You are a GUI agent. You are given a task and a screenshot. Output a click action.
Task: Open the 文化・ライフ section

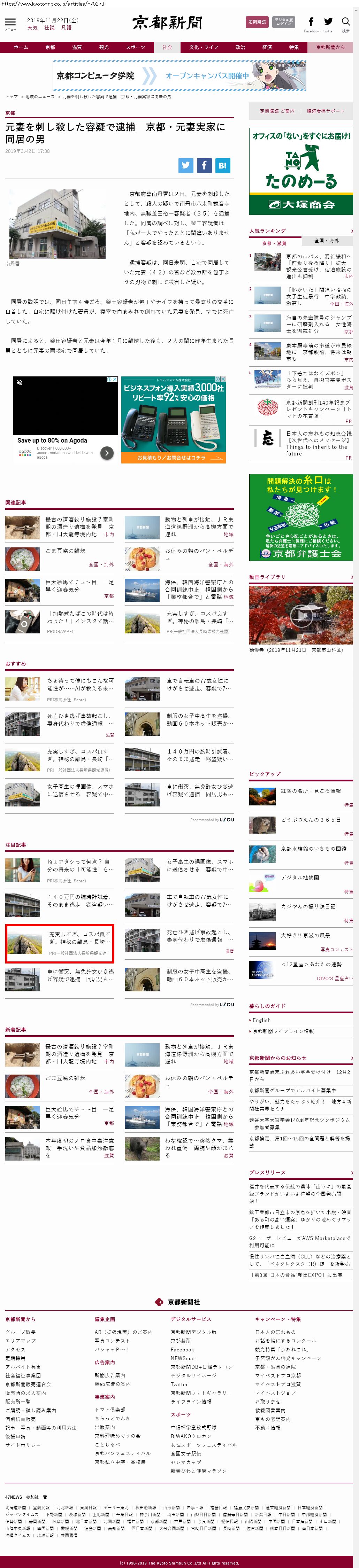(204, 47)
